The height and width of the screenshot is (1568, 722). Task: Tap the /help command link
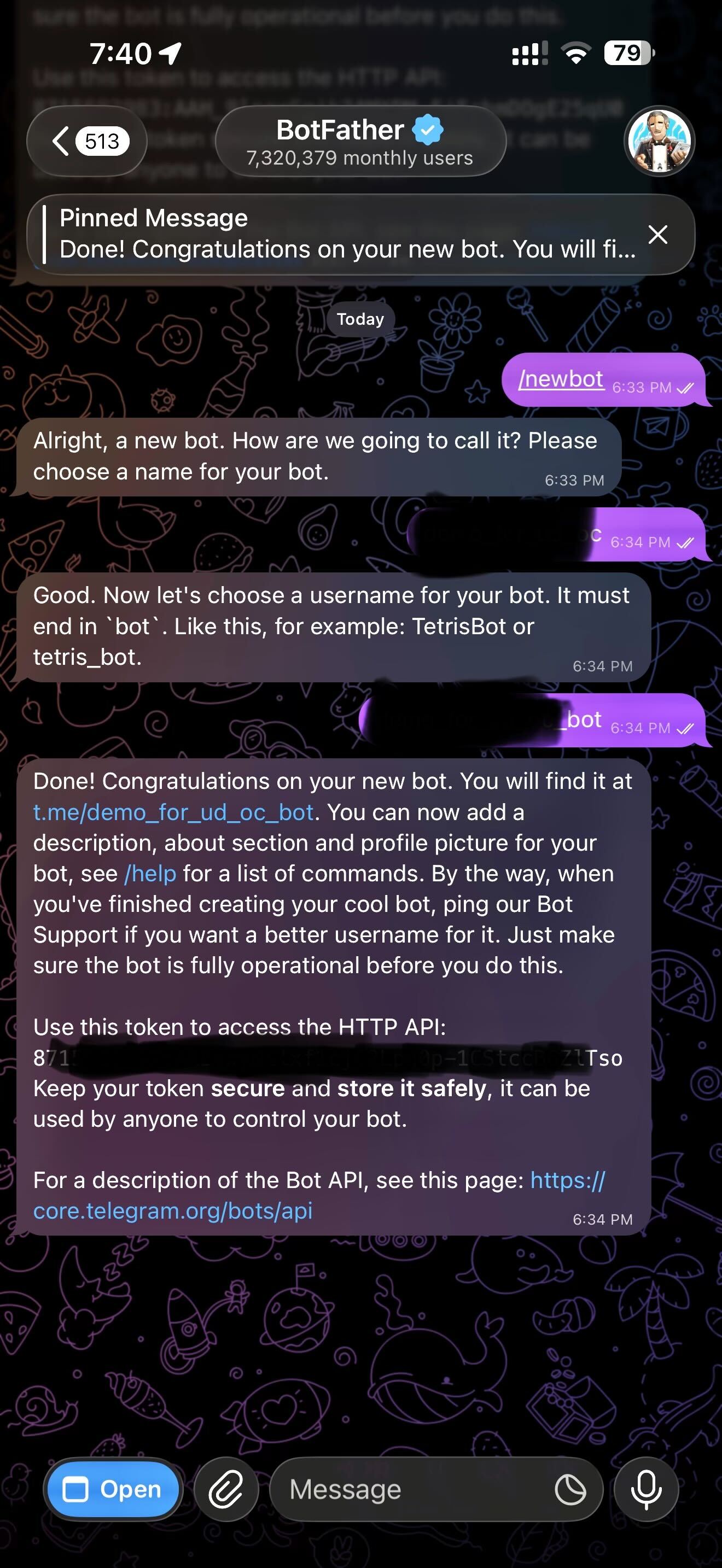click(150, 874)
